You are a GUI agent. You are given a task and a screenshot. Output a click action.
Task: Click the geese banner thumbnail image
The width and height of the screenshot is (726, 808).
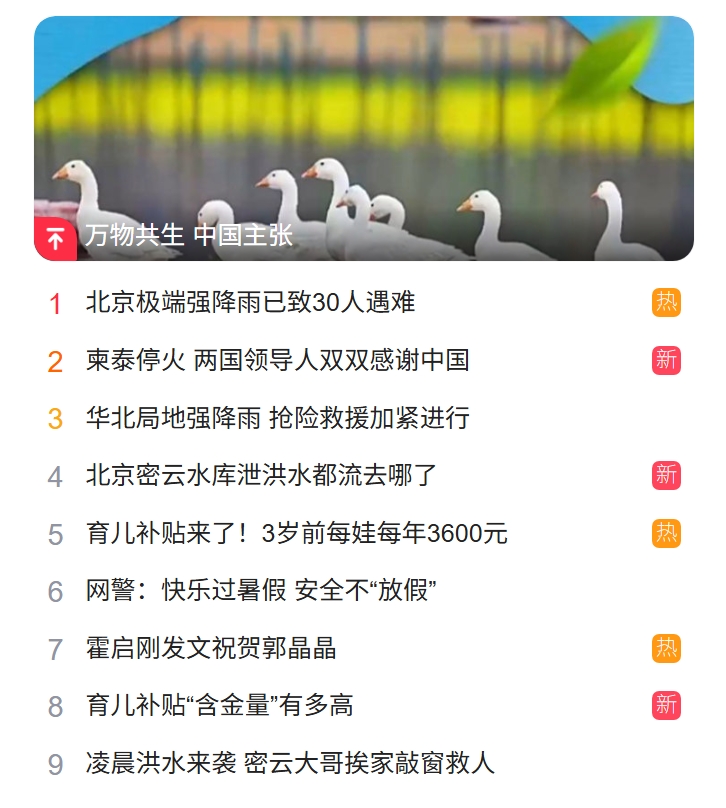click(x=363, y=130)
